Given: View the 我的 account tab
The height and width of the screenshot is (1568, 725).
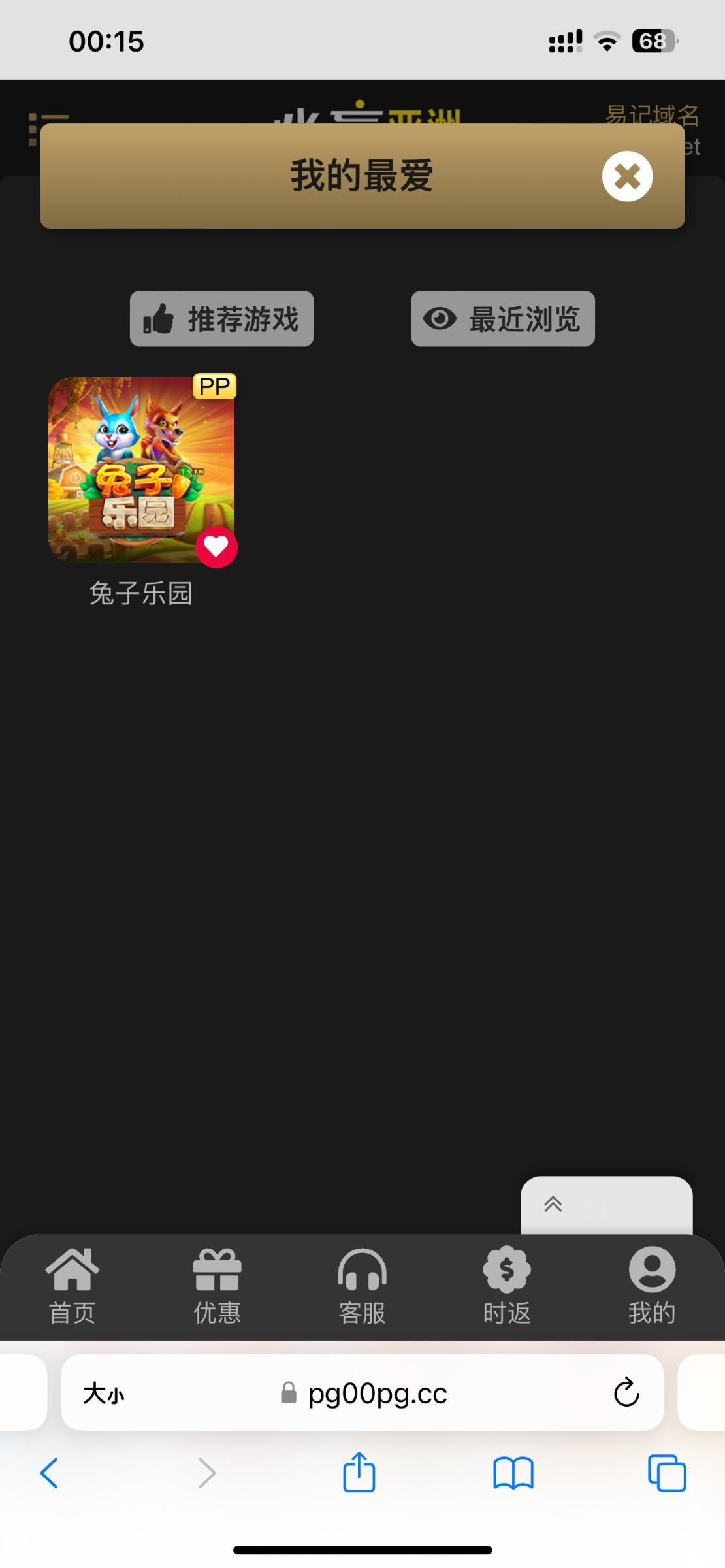Looking at the screenshot, I should click(652, 1284).
